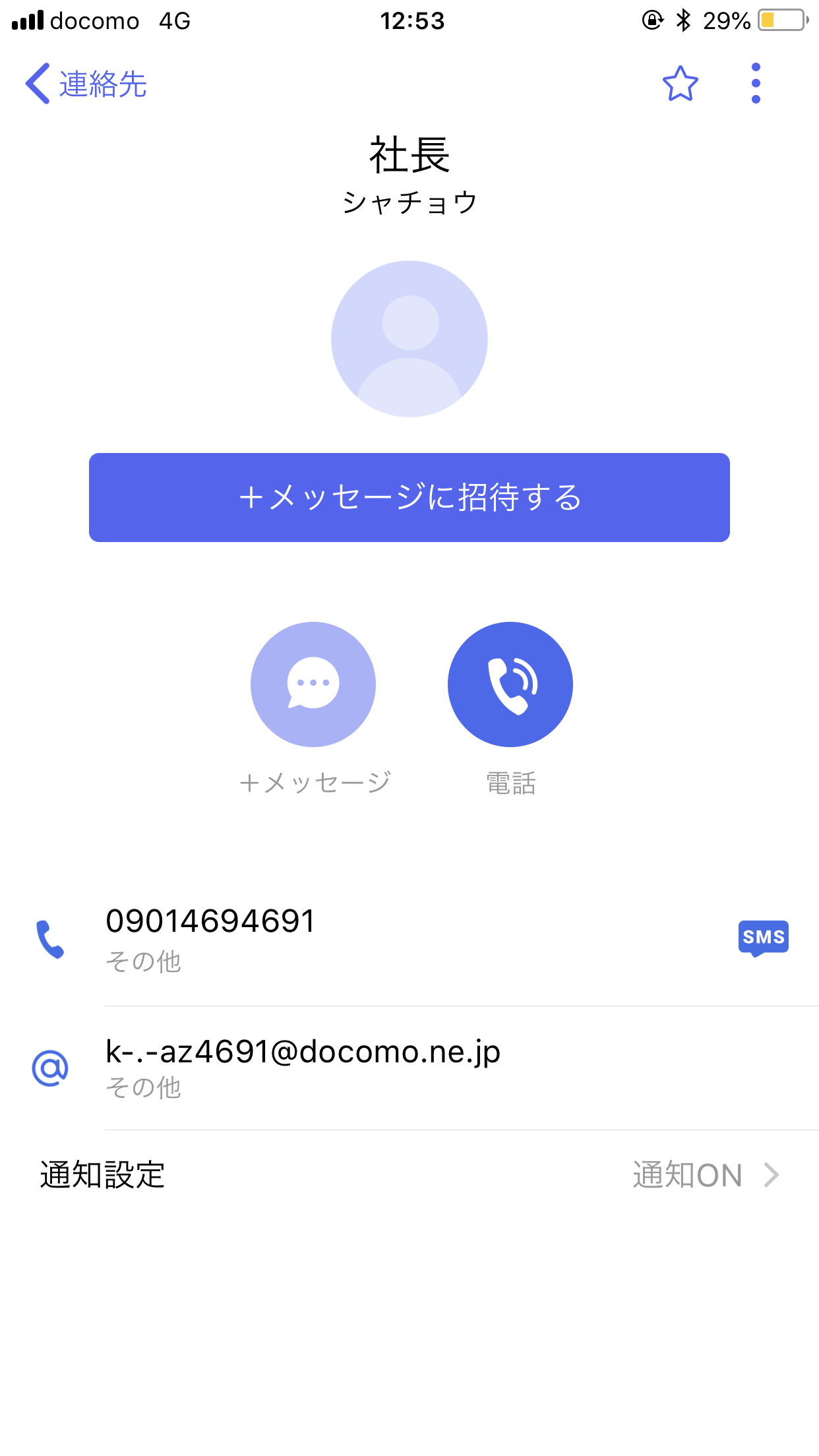This screenshot has height=1456, width=819.
Task: Go back to 連絡先 list
Action: coord(86,84)
